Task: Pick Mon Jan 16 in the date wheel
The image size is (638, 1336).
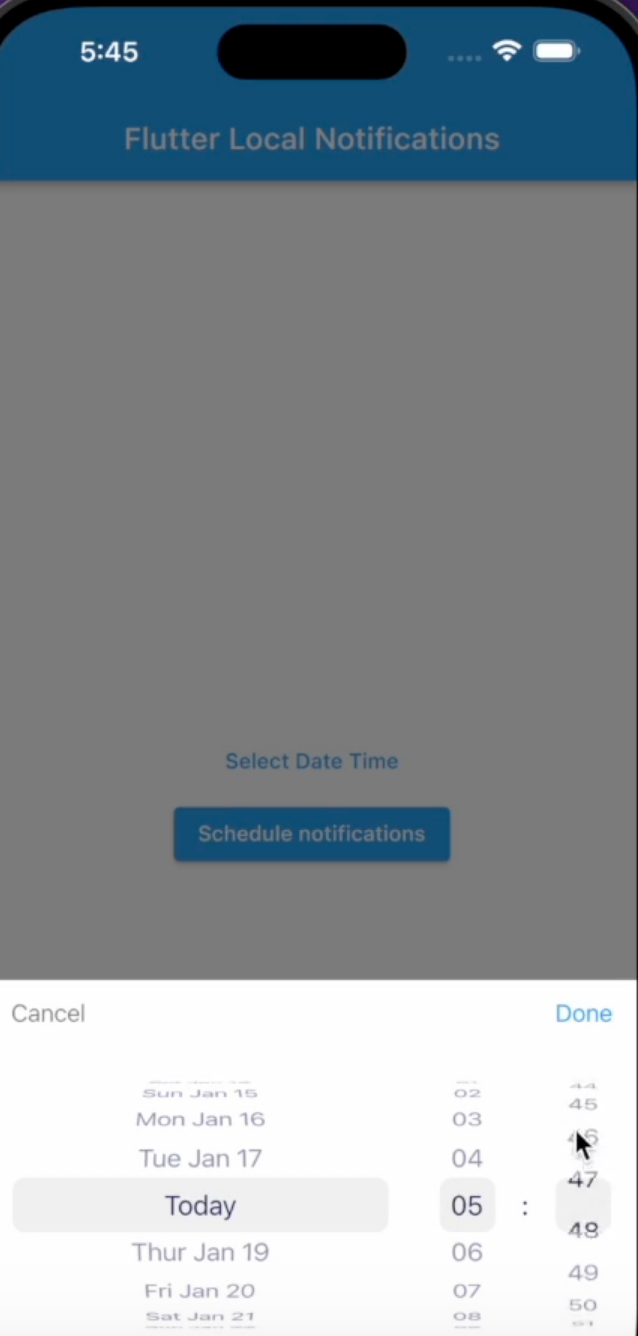Action: pos(200,1119)
